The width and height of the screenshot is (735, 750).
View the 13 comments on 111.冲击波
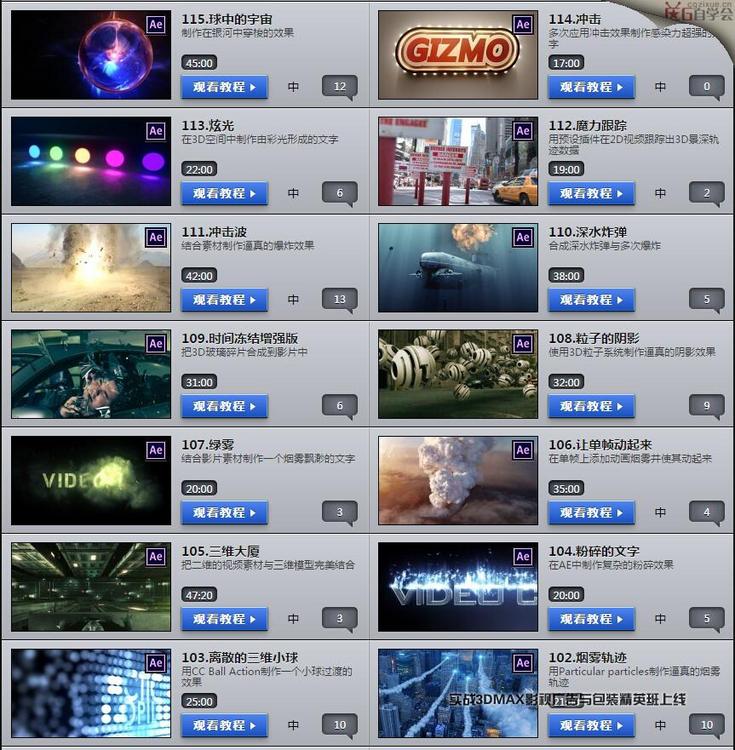[339, 299]
